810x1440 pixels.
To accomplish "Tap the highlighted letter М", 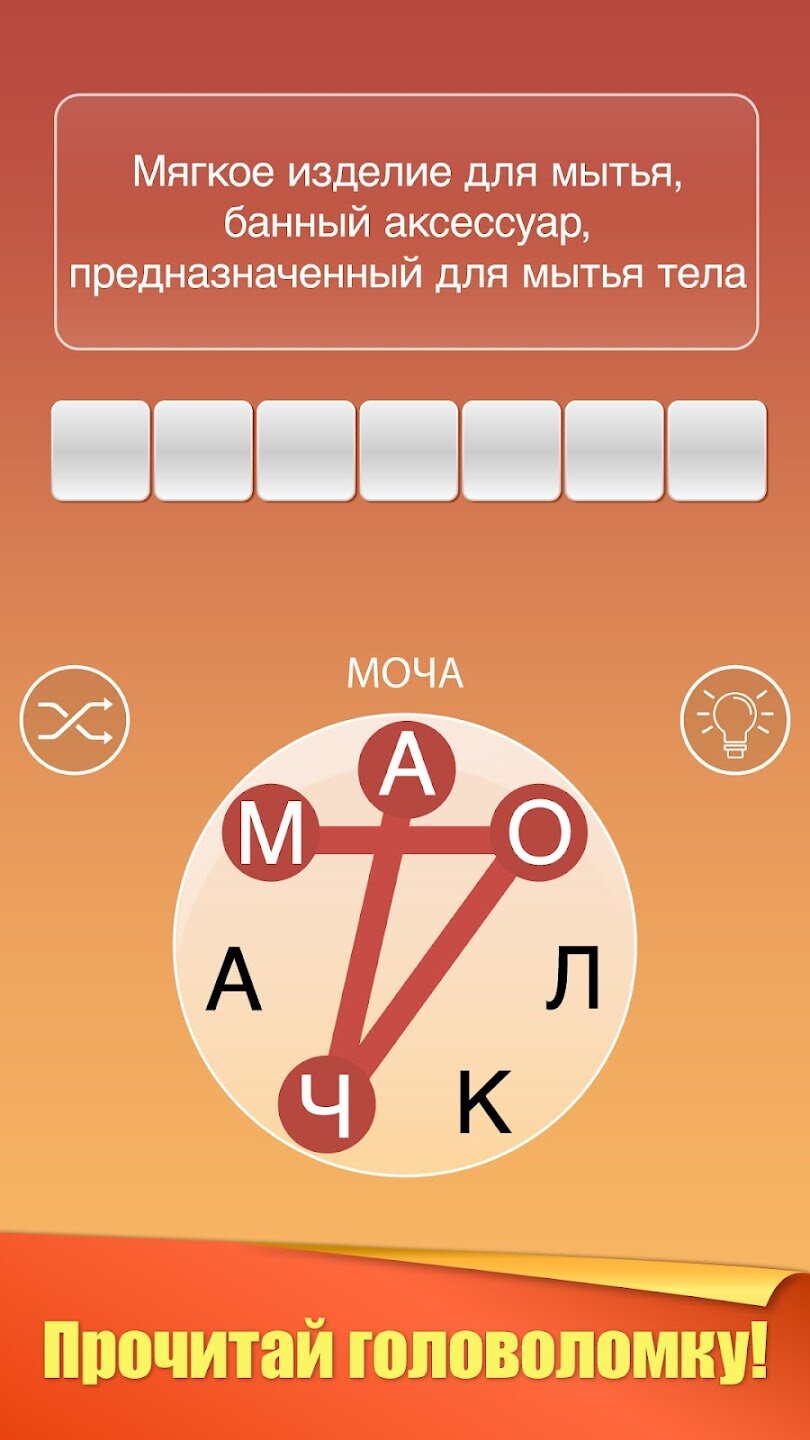I will (x=269, y=837).
